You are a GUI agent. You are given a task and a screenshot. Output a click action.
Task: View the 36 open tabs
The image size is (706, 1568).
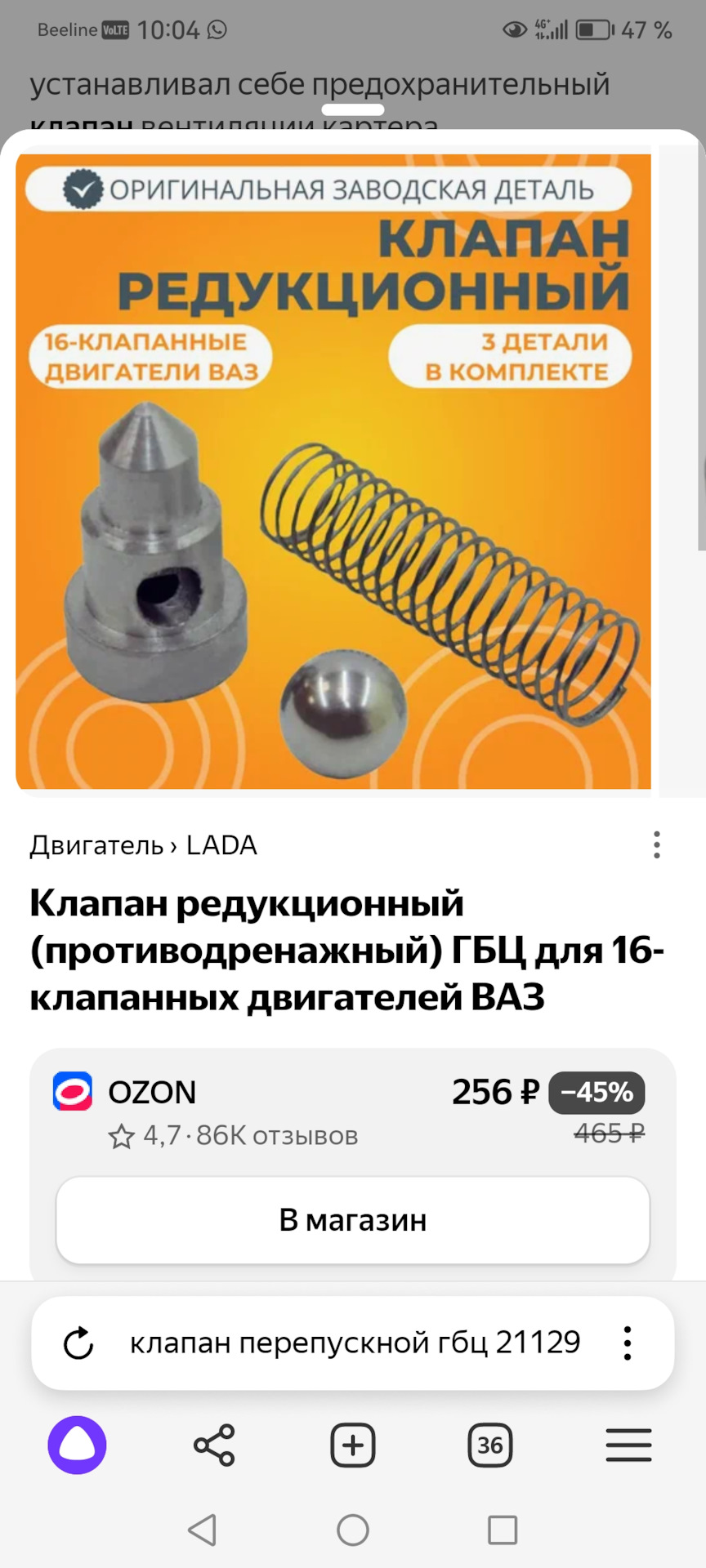489,1445
